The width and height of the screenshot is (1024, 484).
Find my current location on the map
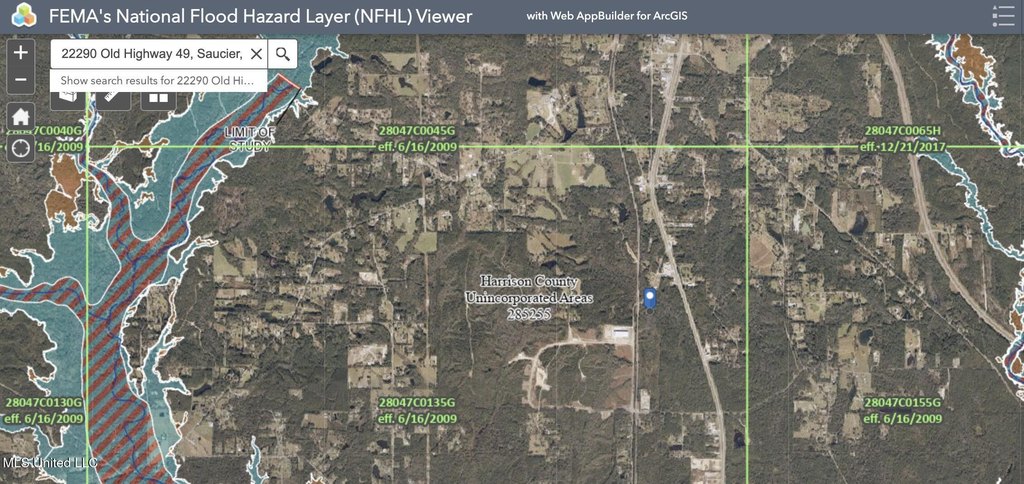click(x=20, y=148)
